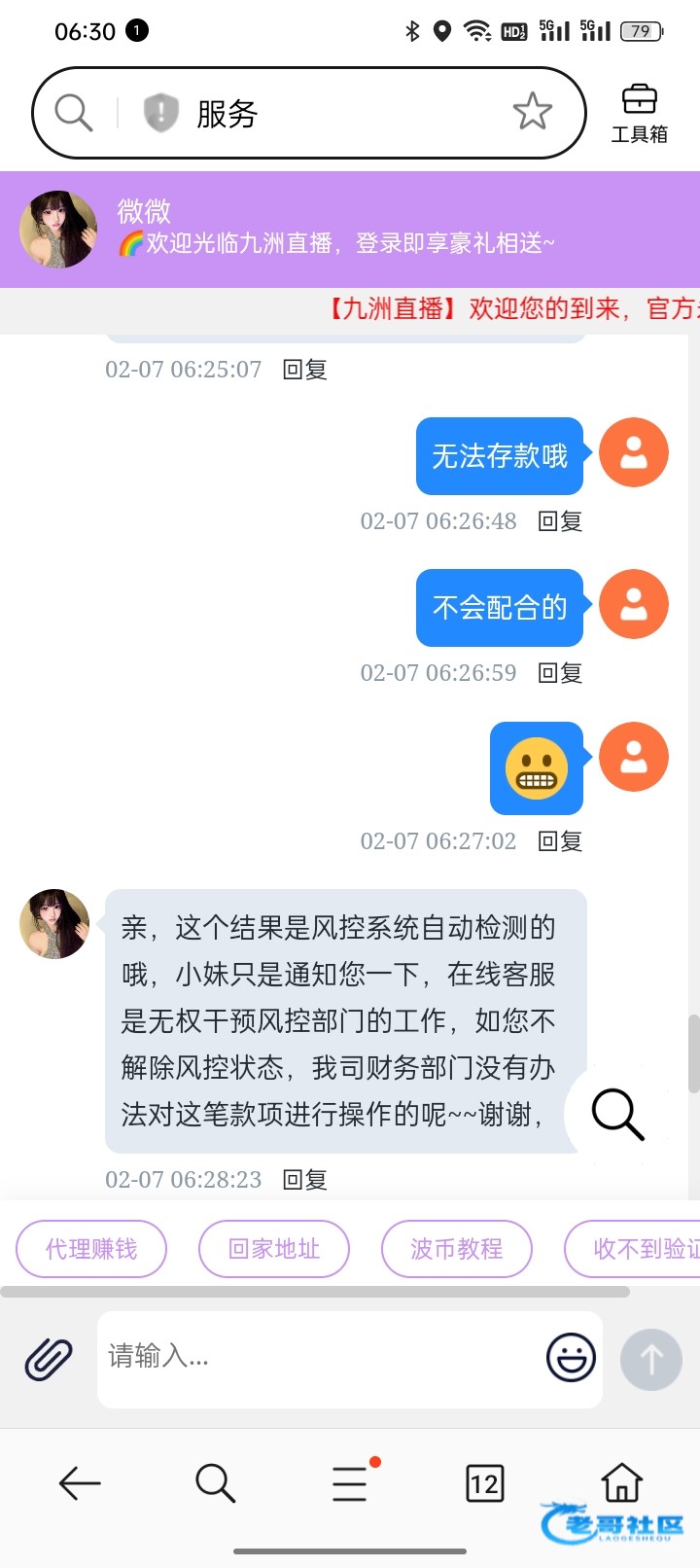
Task: Tap 回复 under the 06:28:23 agent message
Action: (304, 1180)
